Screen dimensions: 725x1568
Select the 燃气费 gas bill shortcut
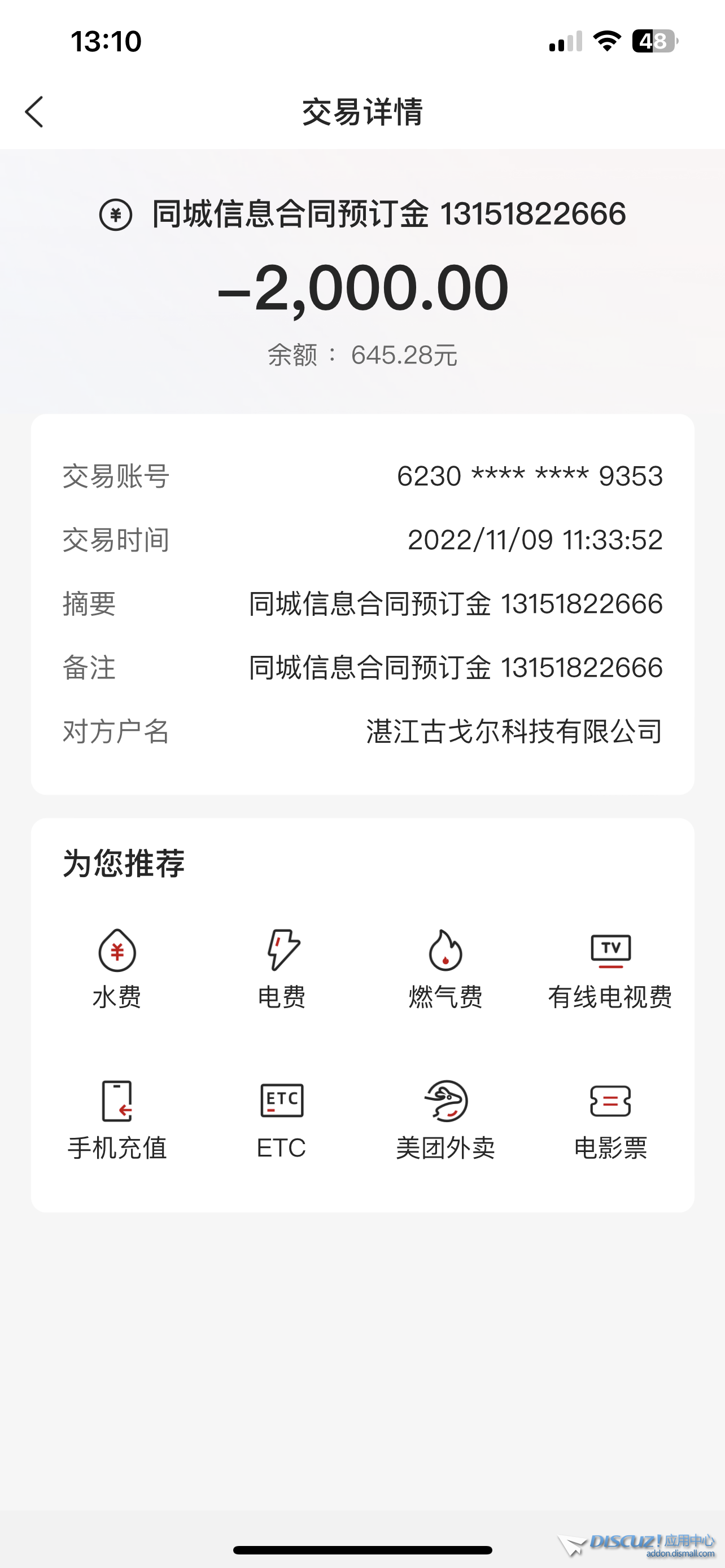click(x=446, y=968)
